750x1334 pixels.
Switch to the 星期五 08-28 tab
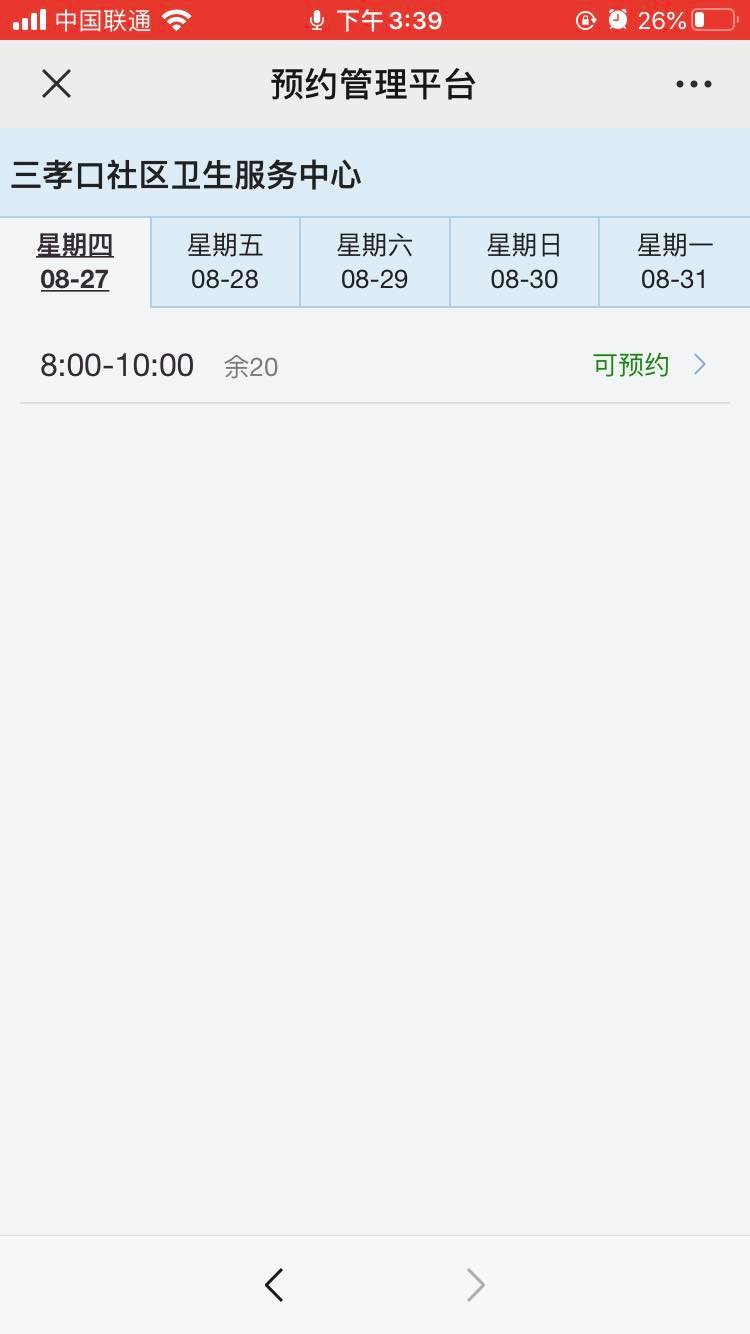tap(225, 262)
